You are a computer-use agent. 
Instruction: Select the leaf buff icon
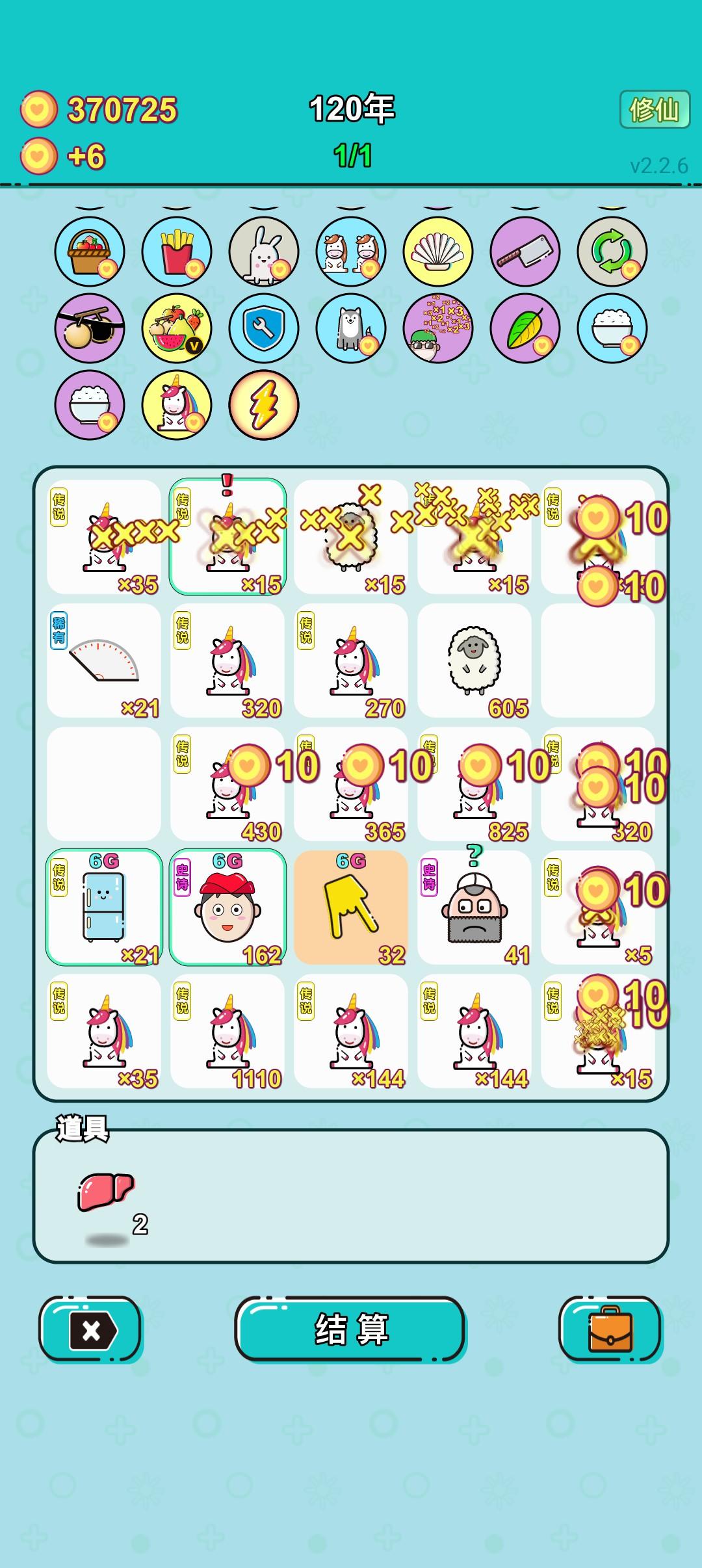(x=524, y=328)
